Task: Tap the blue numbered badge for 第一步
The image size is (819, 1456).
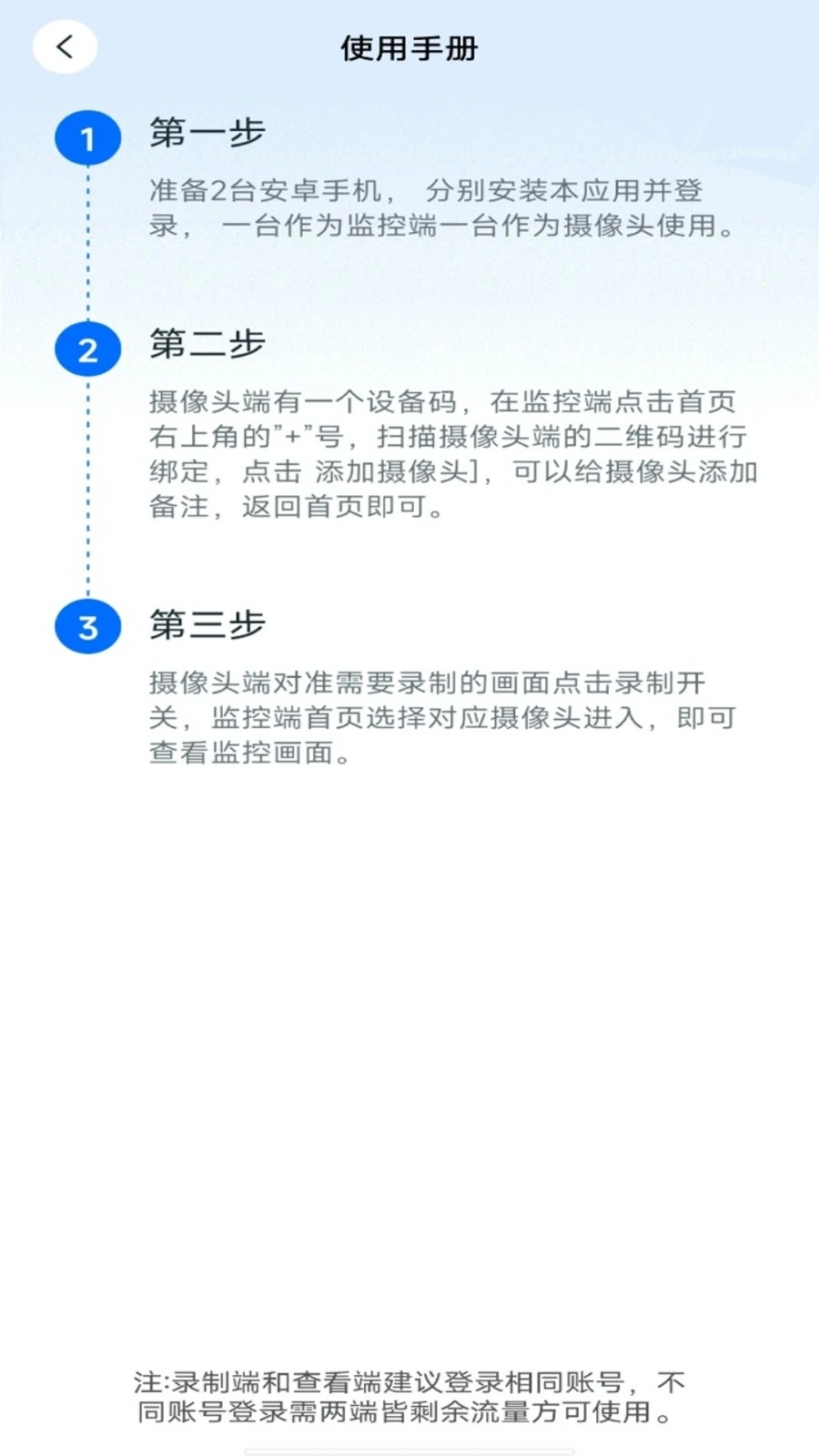Action: 86,136
